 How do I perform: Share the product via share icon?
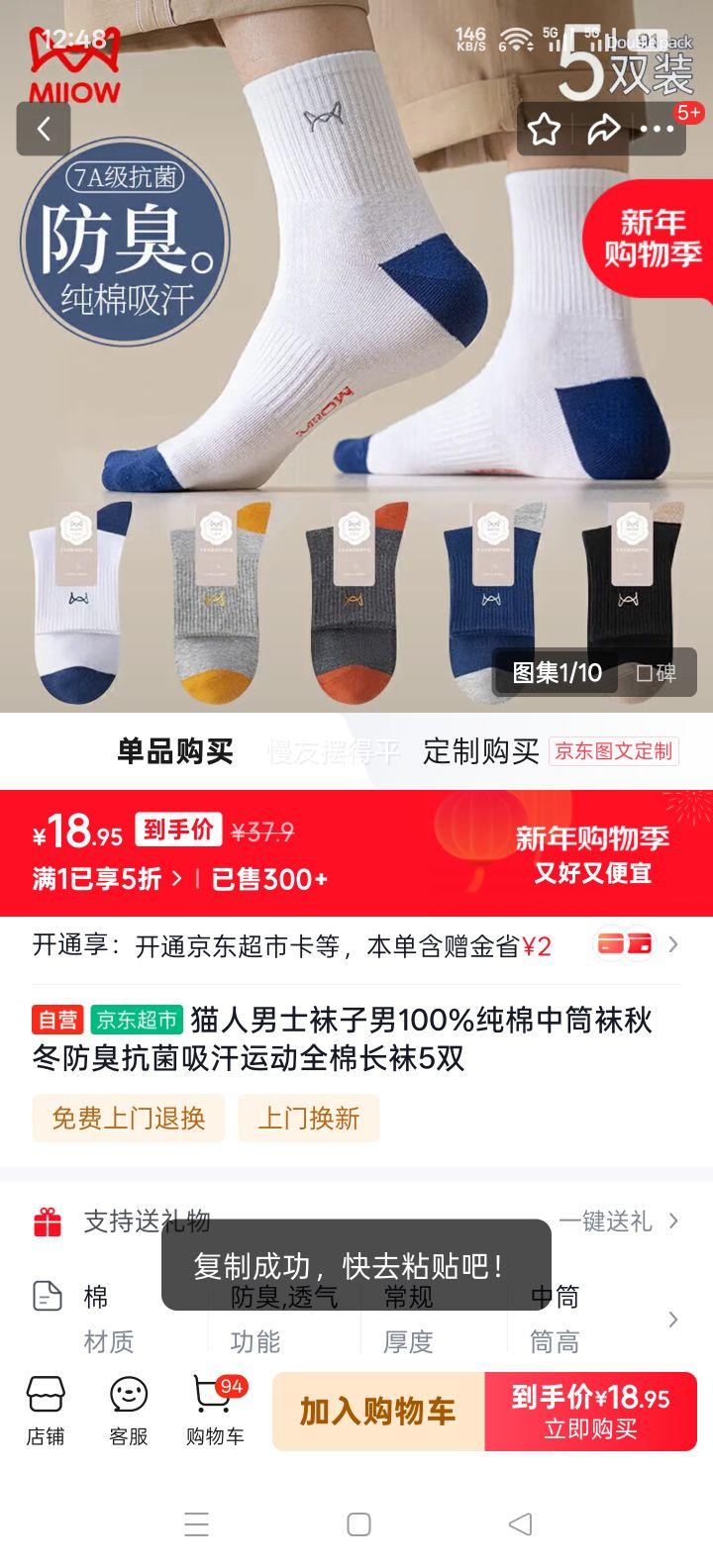603,130
